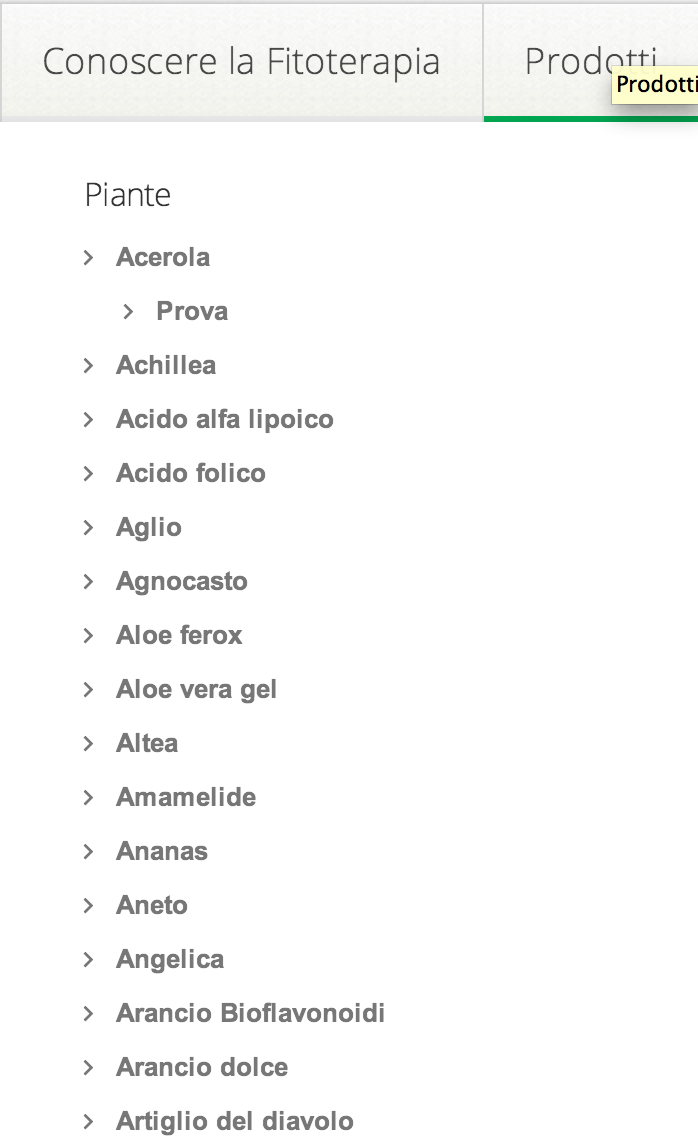Open the Angelica page

(170, 959)
